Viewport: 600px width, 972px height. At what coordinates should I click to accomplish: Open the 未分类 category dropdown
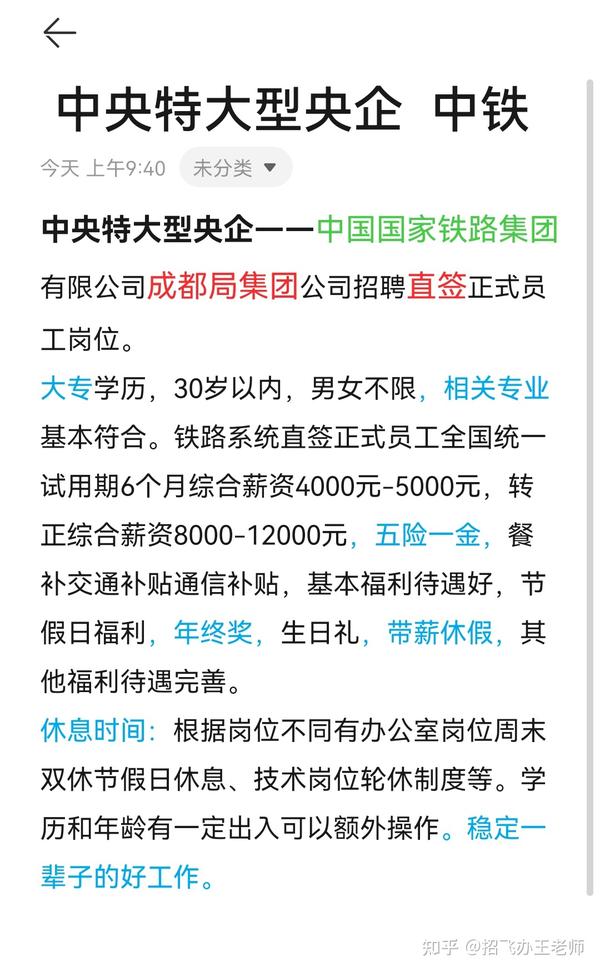(236, 167)
